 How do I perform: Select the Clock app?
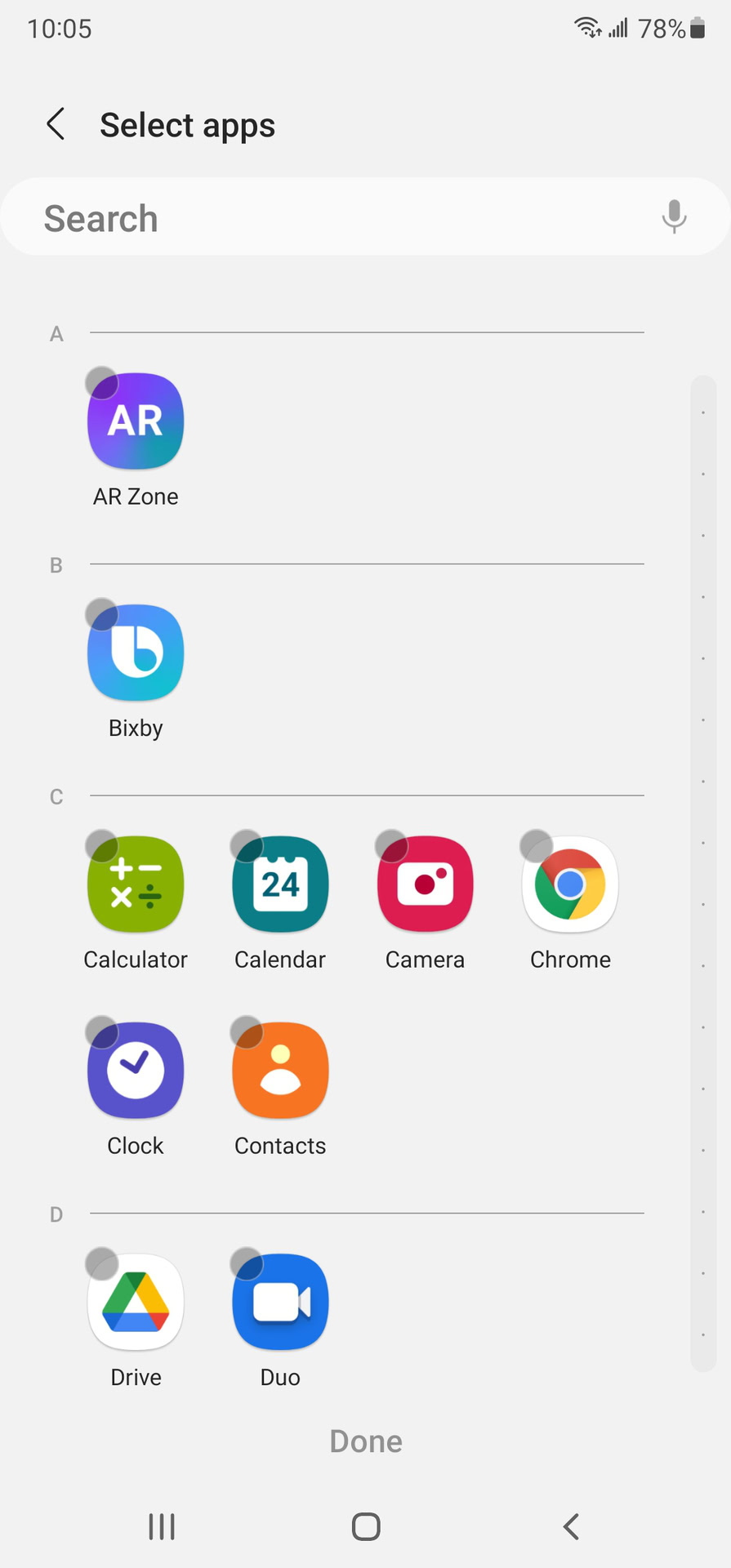tap(136, 1070)
